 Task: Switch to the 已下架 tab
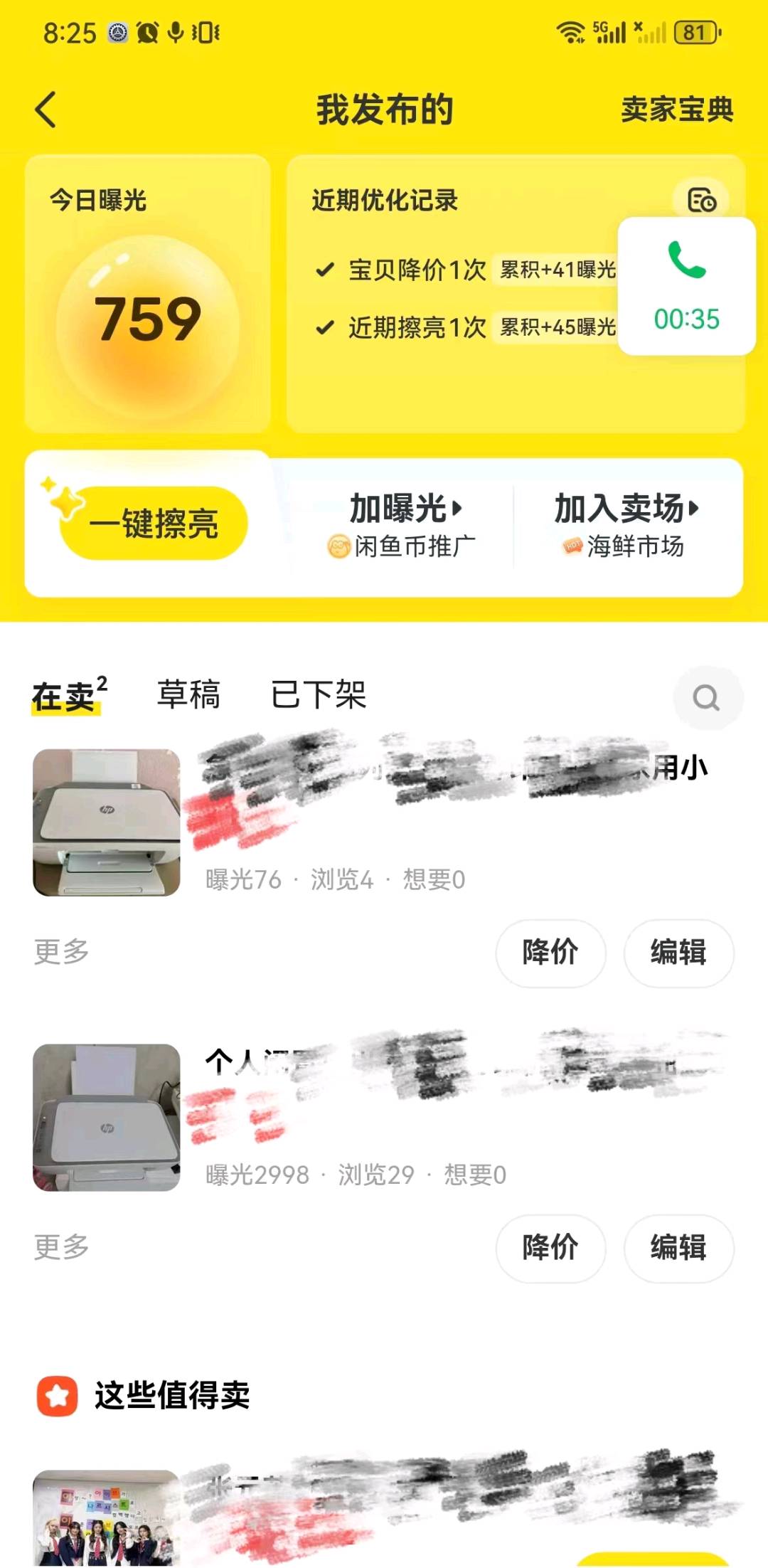coord(318,695)
